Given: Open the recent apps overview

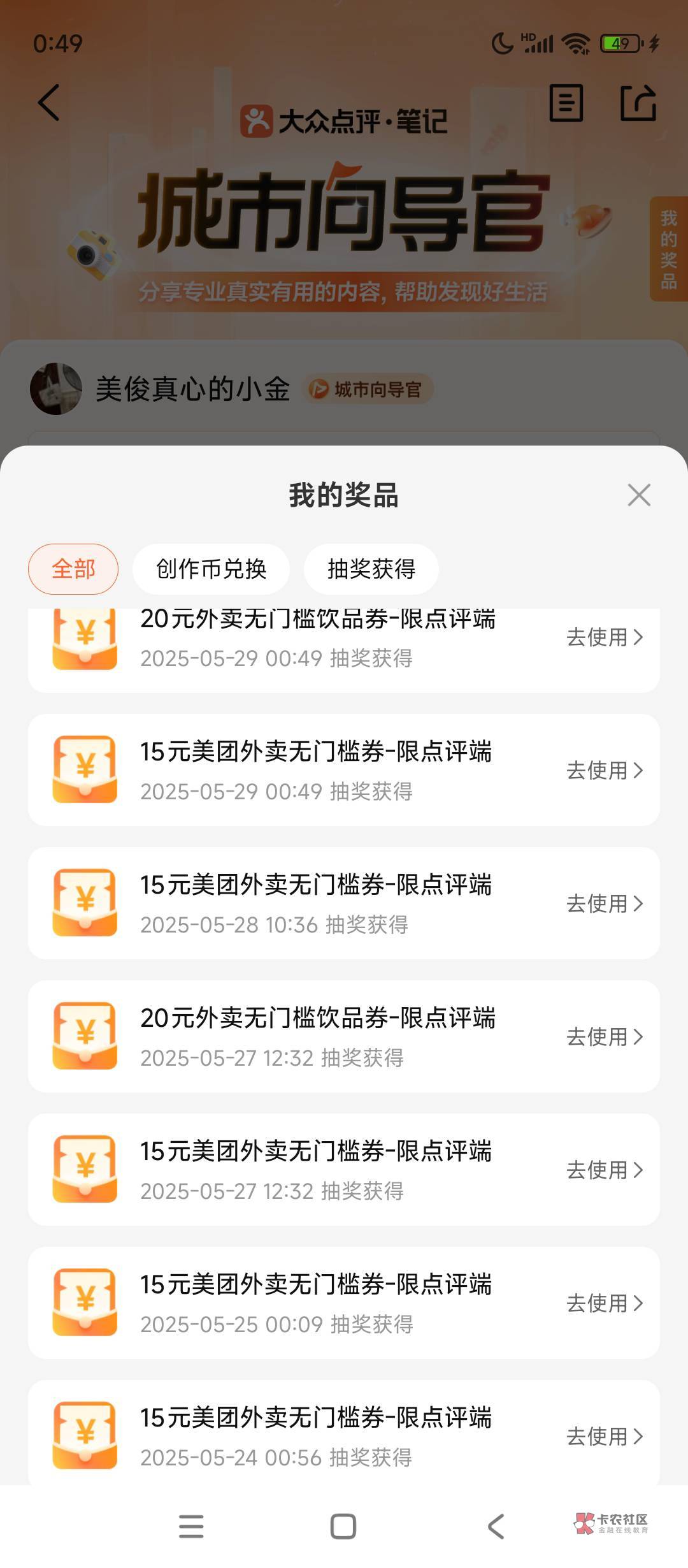Looking at the screenshot, I should (x=191, y=1527).
